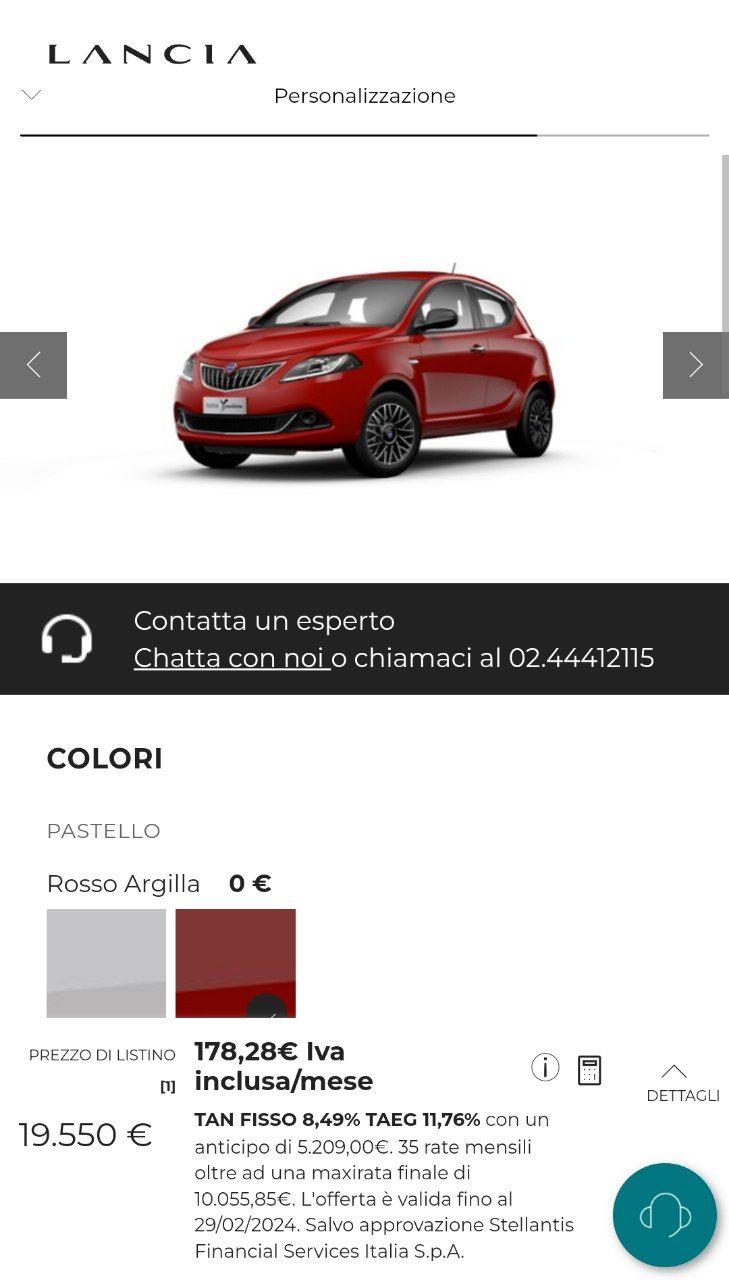Select the Rosso Argilla color swatch

(x=235, y=963)
